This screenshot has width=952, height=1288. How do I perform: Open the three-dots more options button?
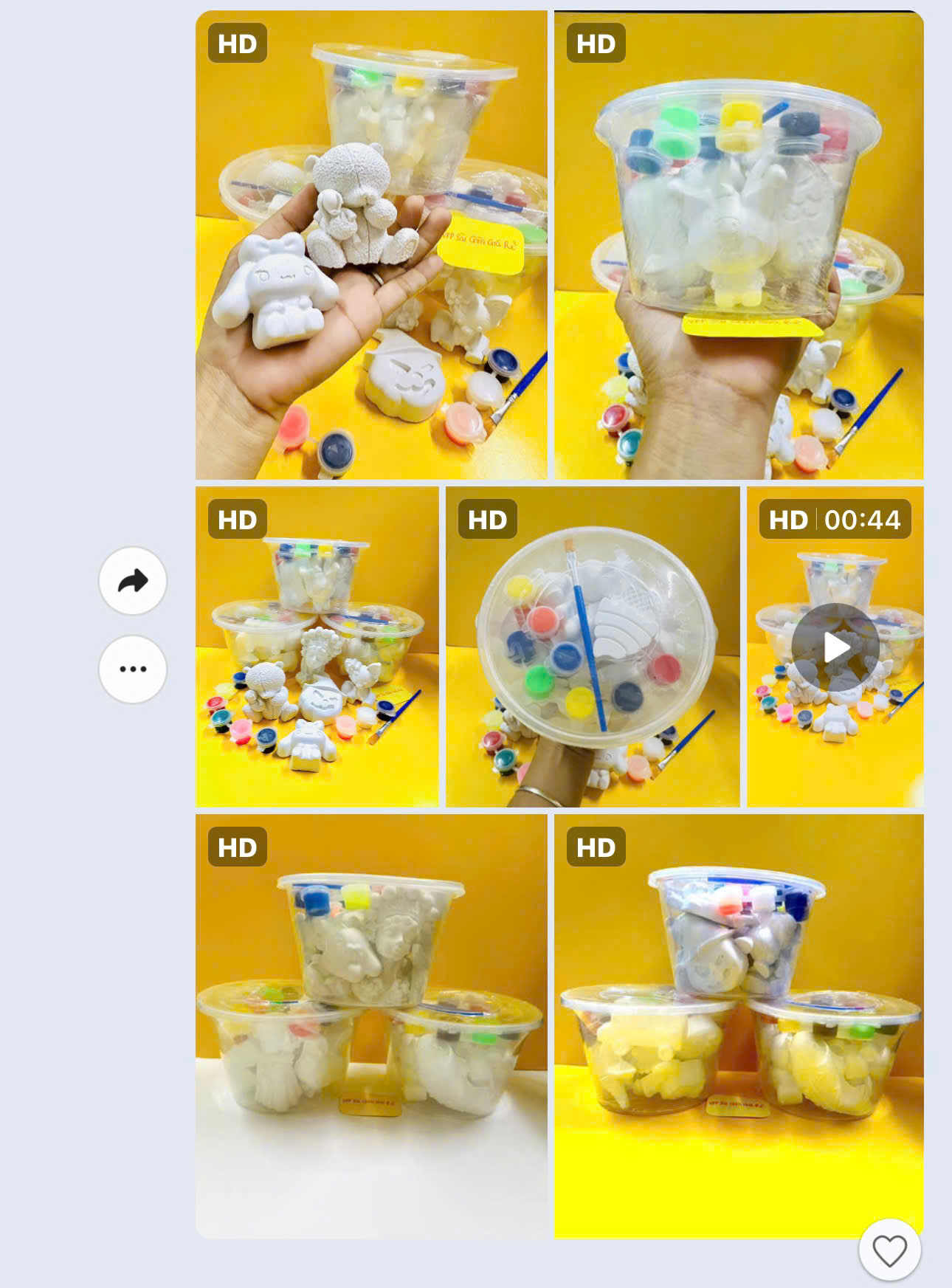133,669
